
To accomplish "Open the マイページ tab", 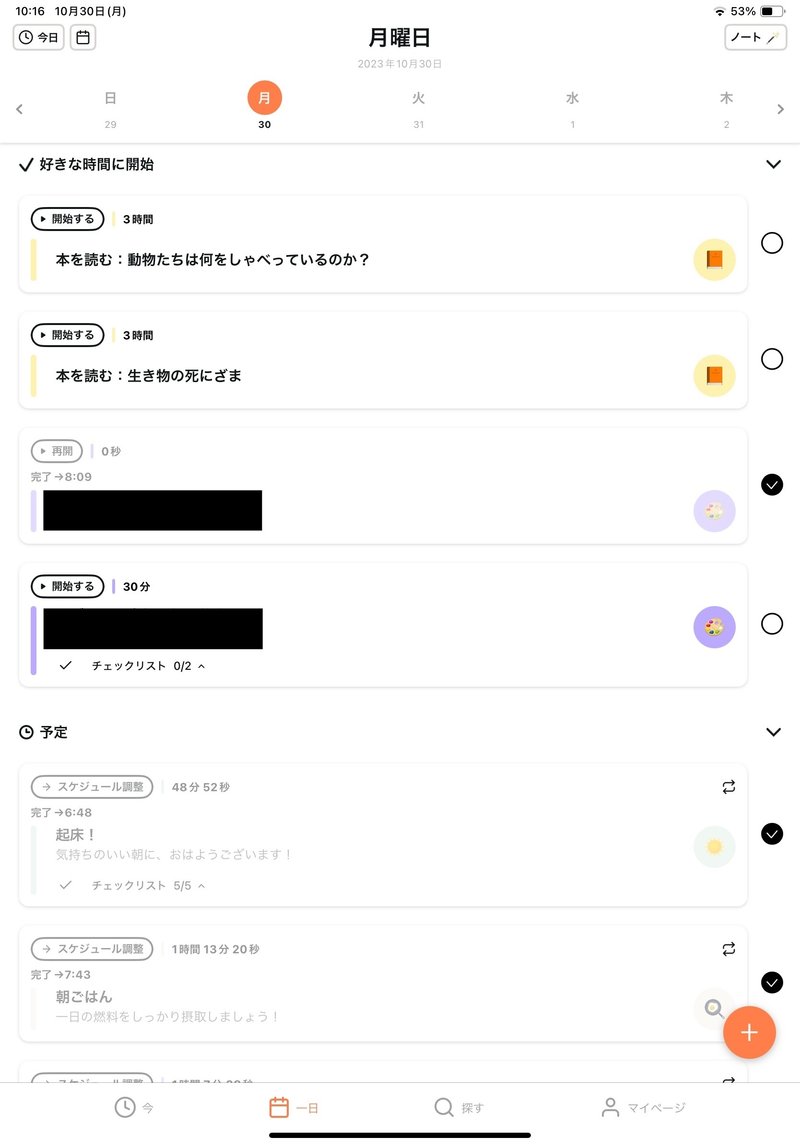I will (x=643, y=1107).
